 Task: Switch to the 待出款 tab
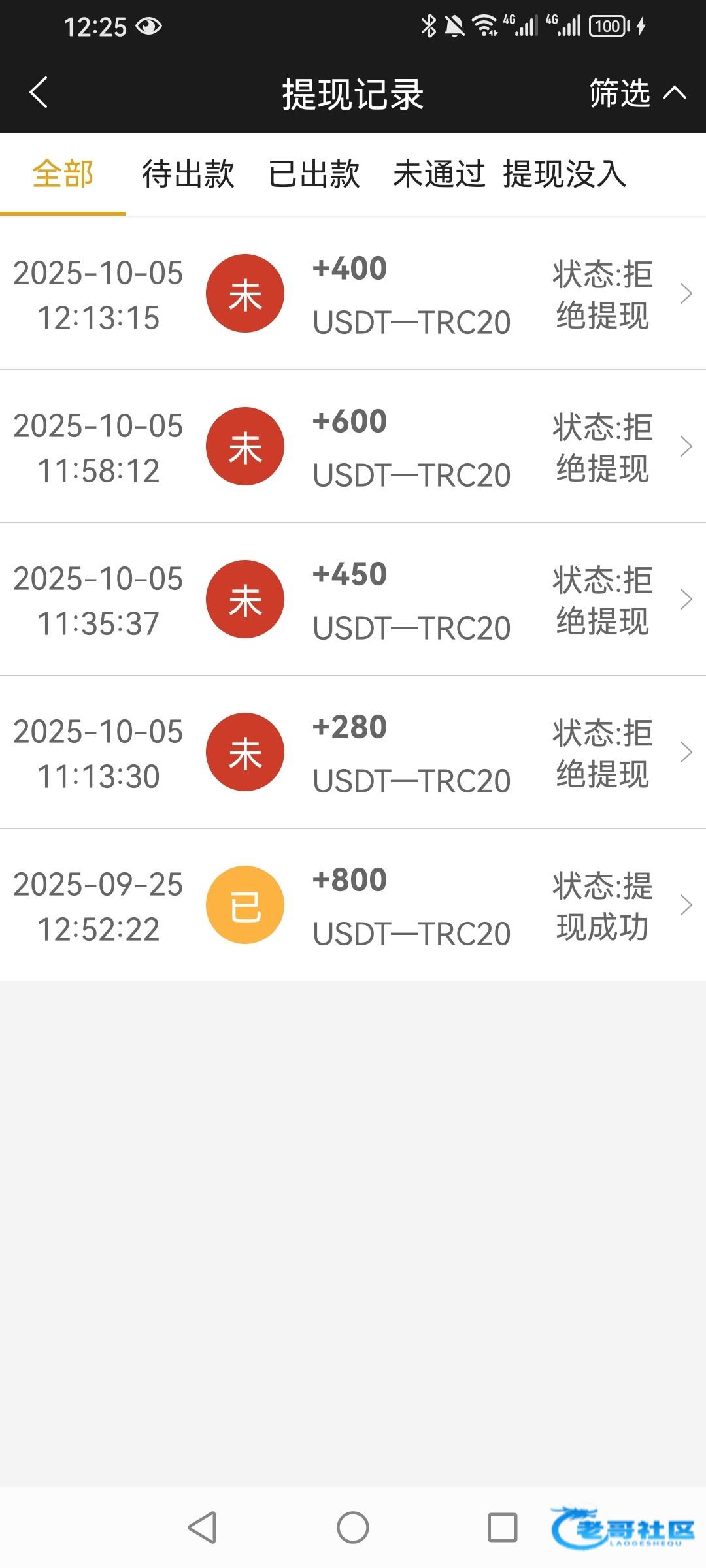(x=188, y=174)
